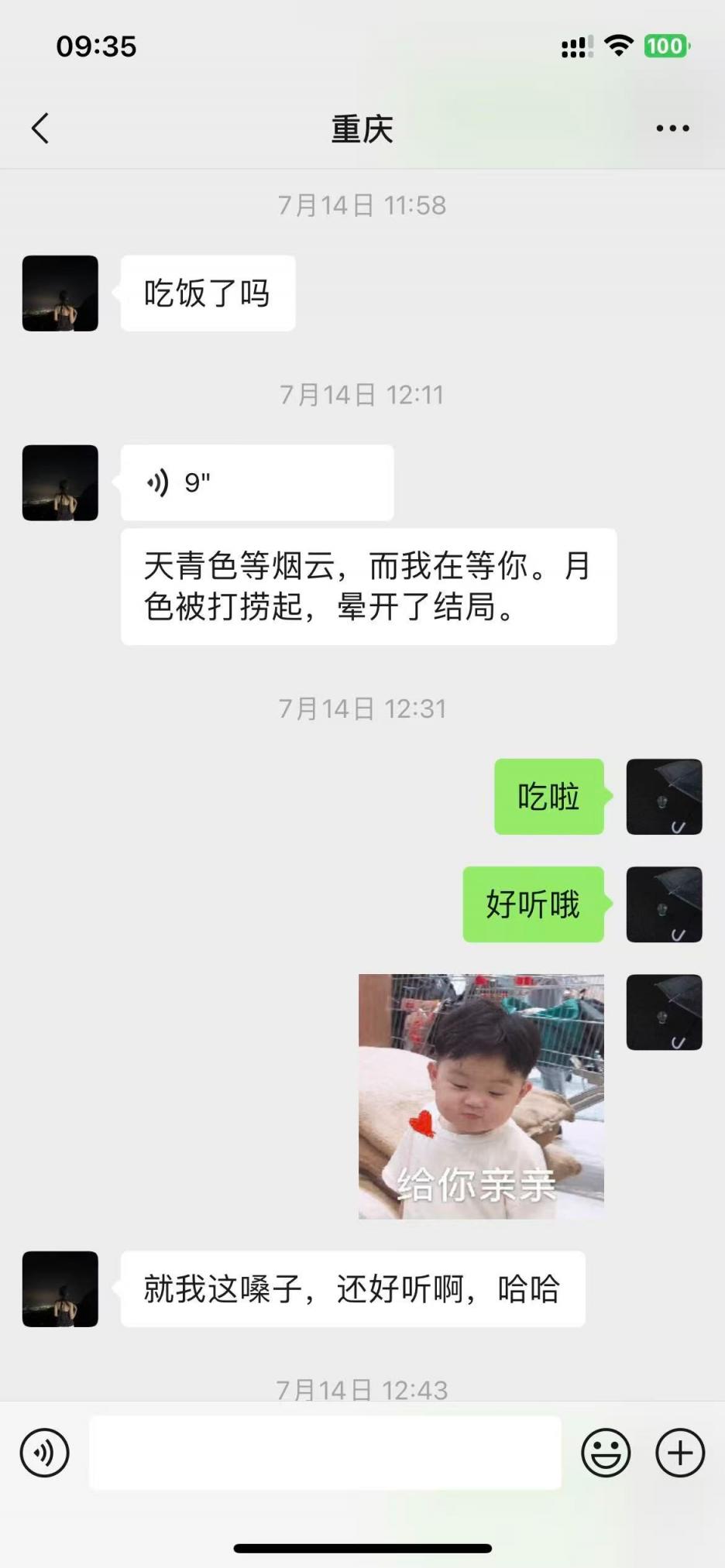
Task: Open the plus attachments menu
Action: pos(680,1453)
